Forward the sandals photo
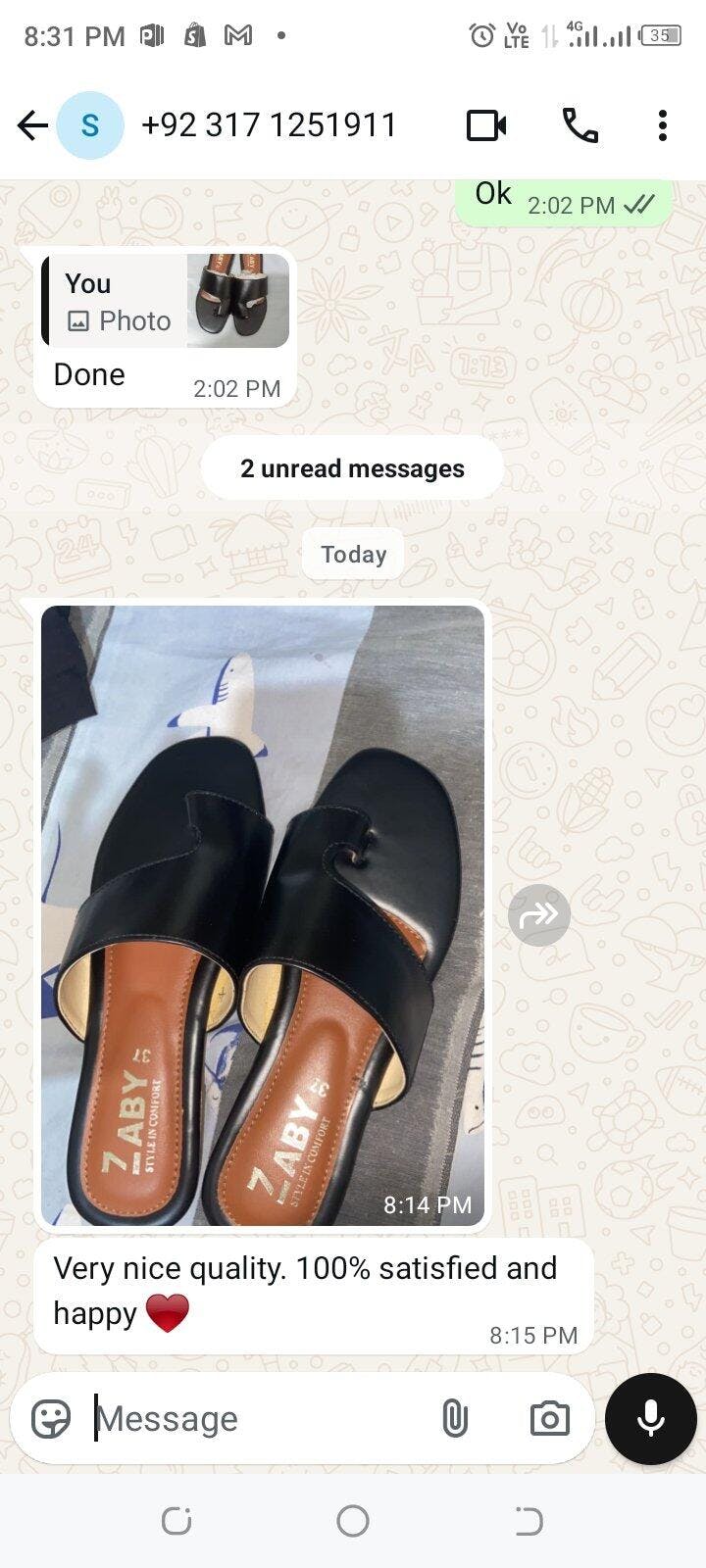706x1568 pixels. pyautogui.click(x=539, y=914)
